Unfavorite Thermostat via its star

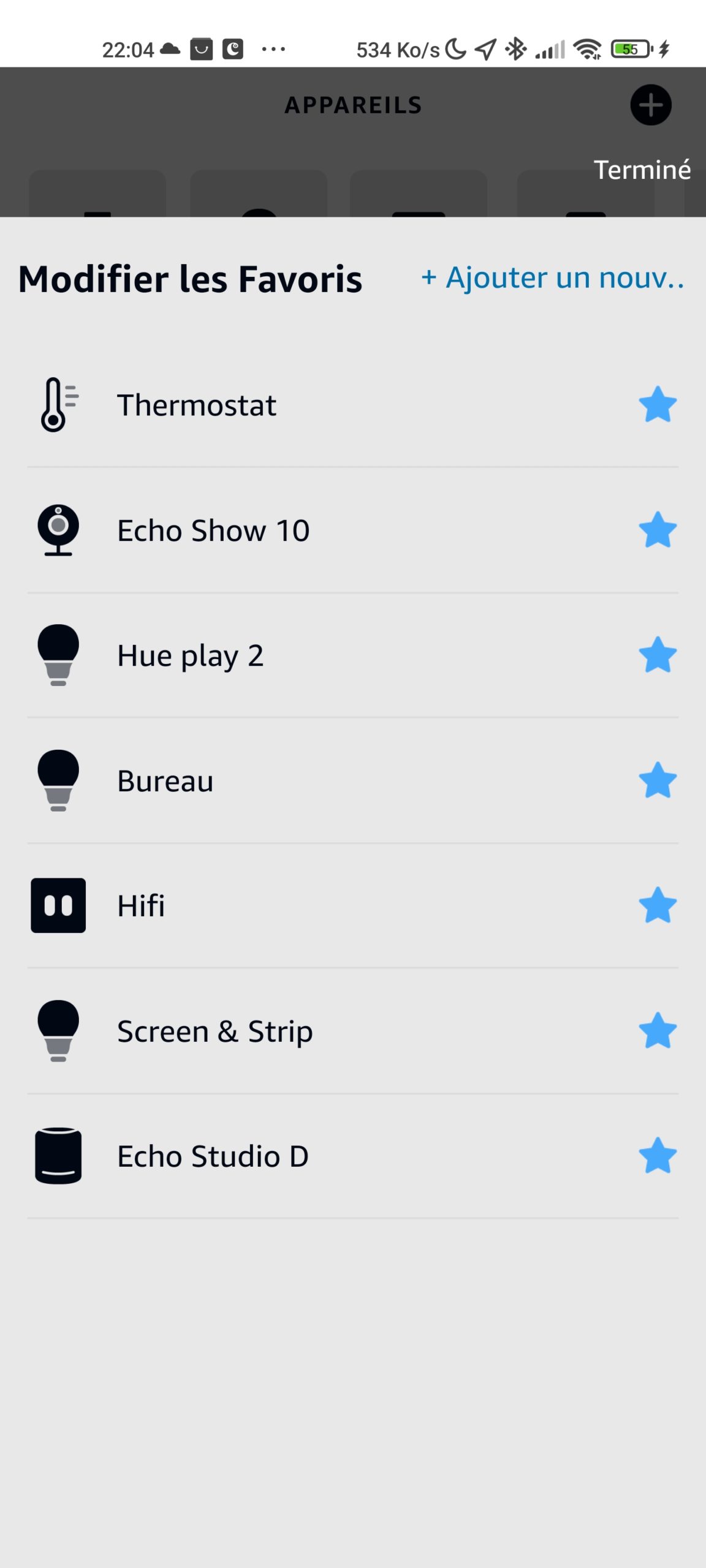[x=658, y=404]
